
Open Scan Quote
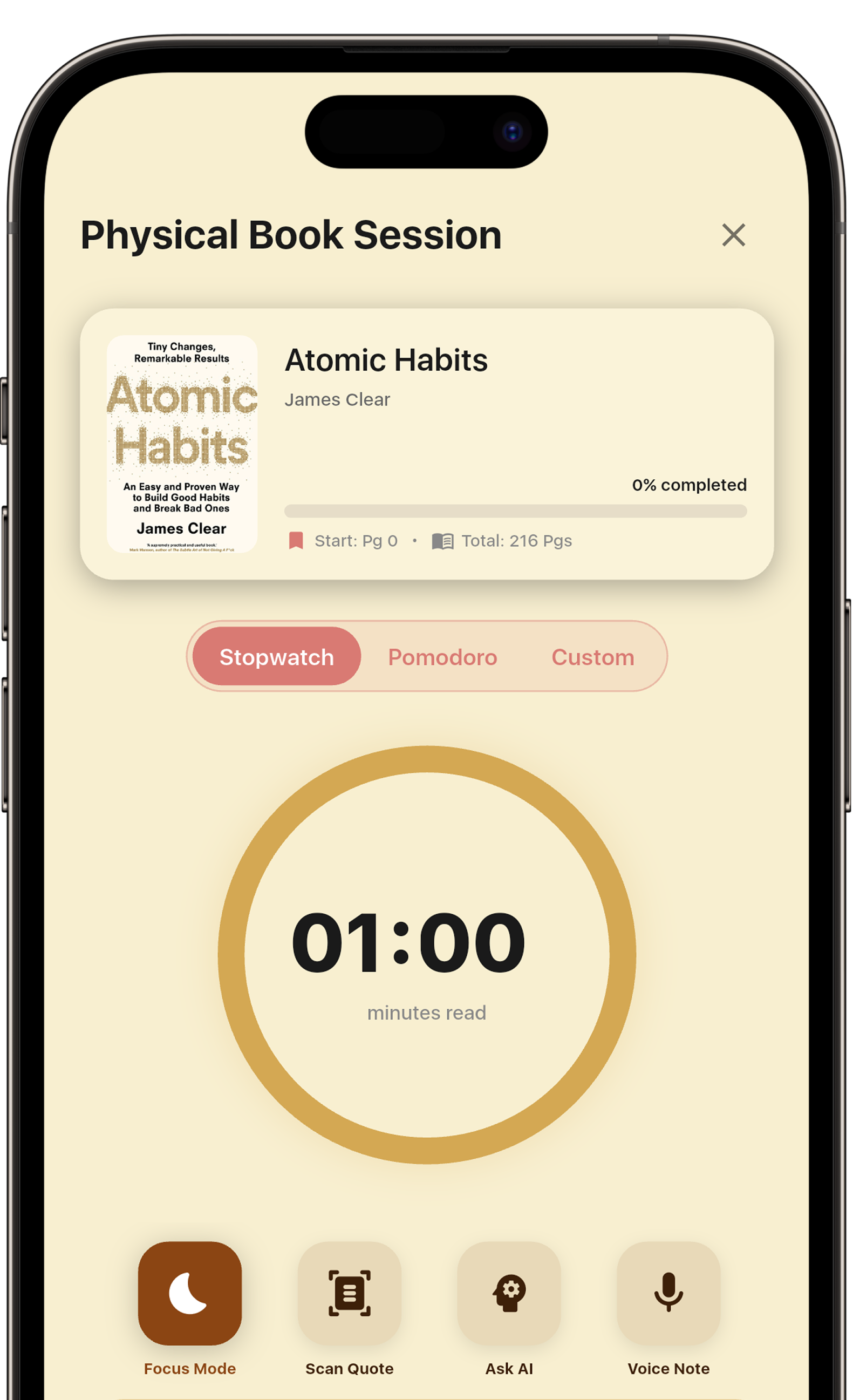tap(349, 1293)
